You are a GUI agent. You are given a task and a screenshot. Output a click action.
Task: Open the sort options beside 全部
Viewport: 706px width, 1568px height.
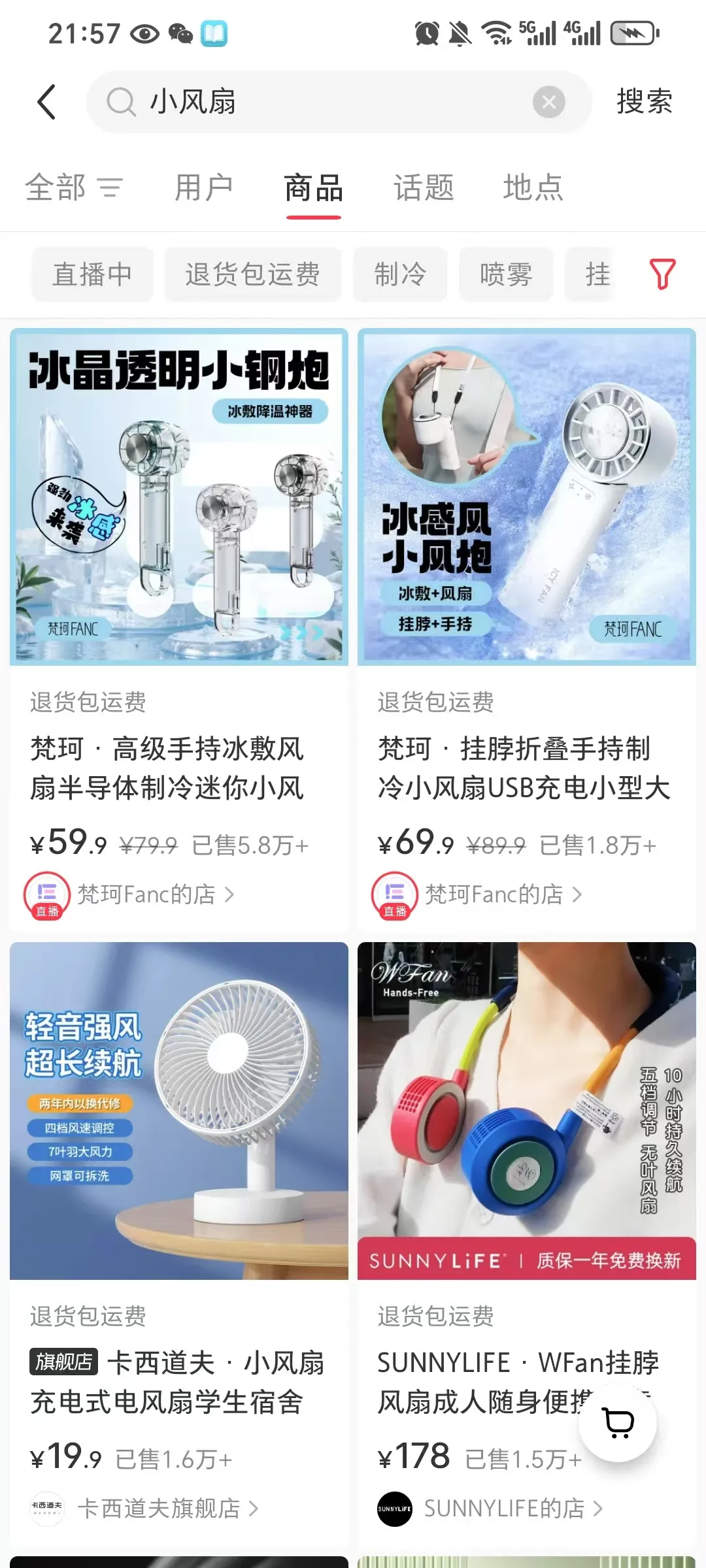tap(111, 188)
